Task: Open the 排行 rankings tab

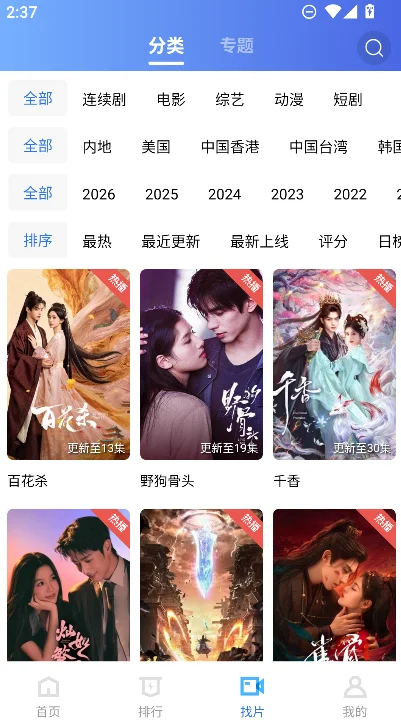Action: coord(150,696)
